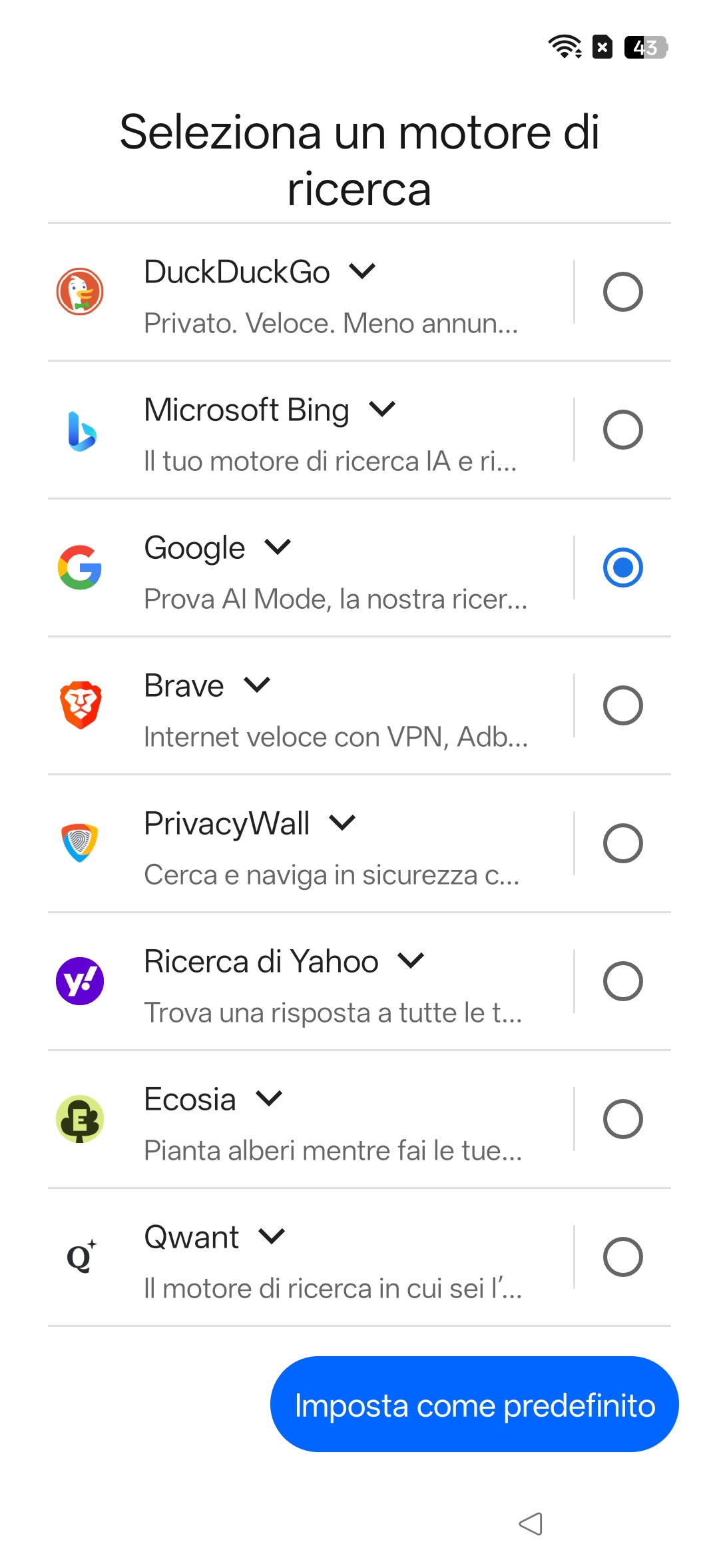This screenshot has height=1568, width=719.
Task: Expand the PrivacyWall description
Action: pyautogui.click(x=342, y=823)
